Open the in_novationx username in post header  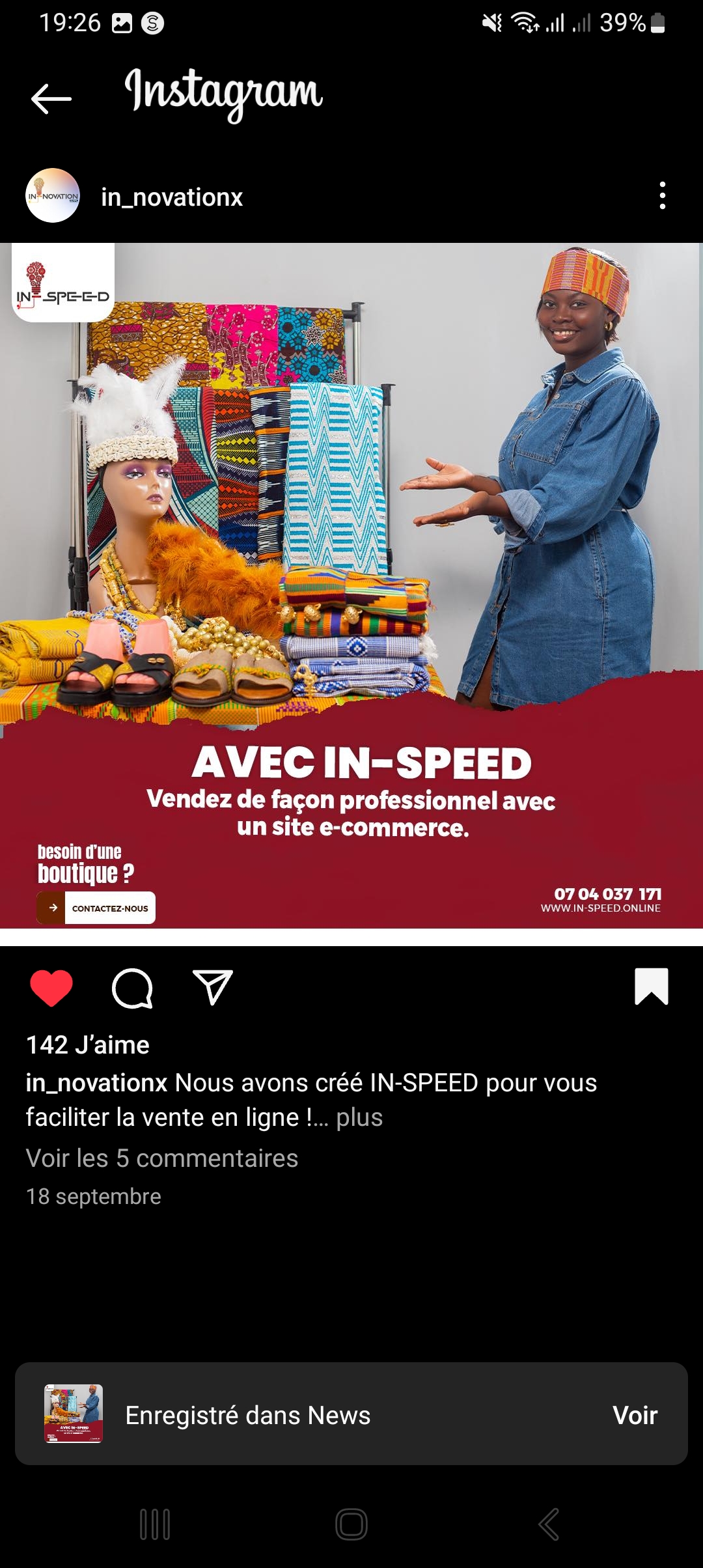(x=172, y=197)
